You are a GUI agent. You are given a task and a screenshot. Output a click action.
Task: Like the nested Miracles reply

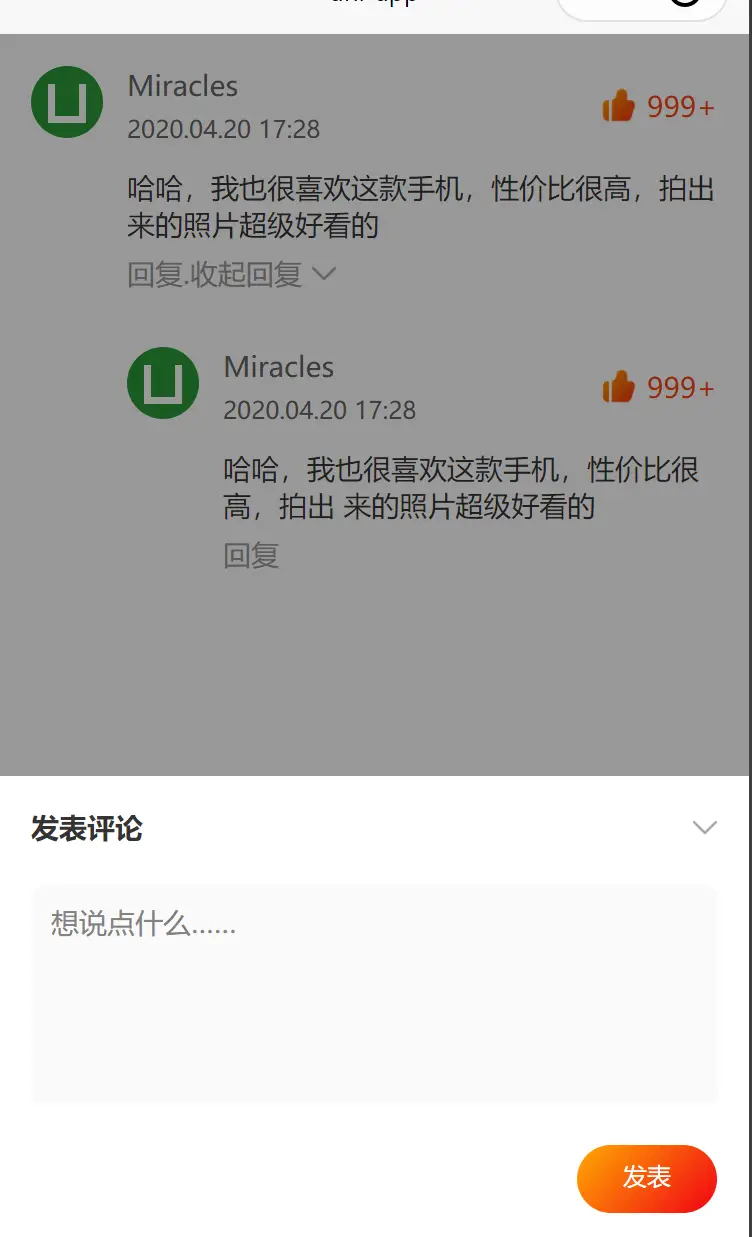click(x=619, y=387)
